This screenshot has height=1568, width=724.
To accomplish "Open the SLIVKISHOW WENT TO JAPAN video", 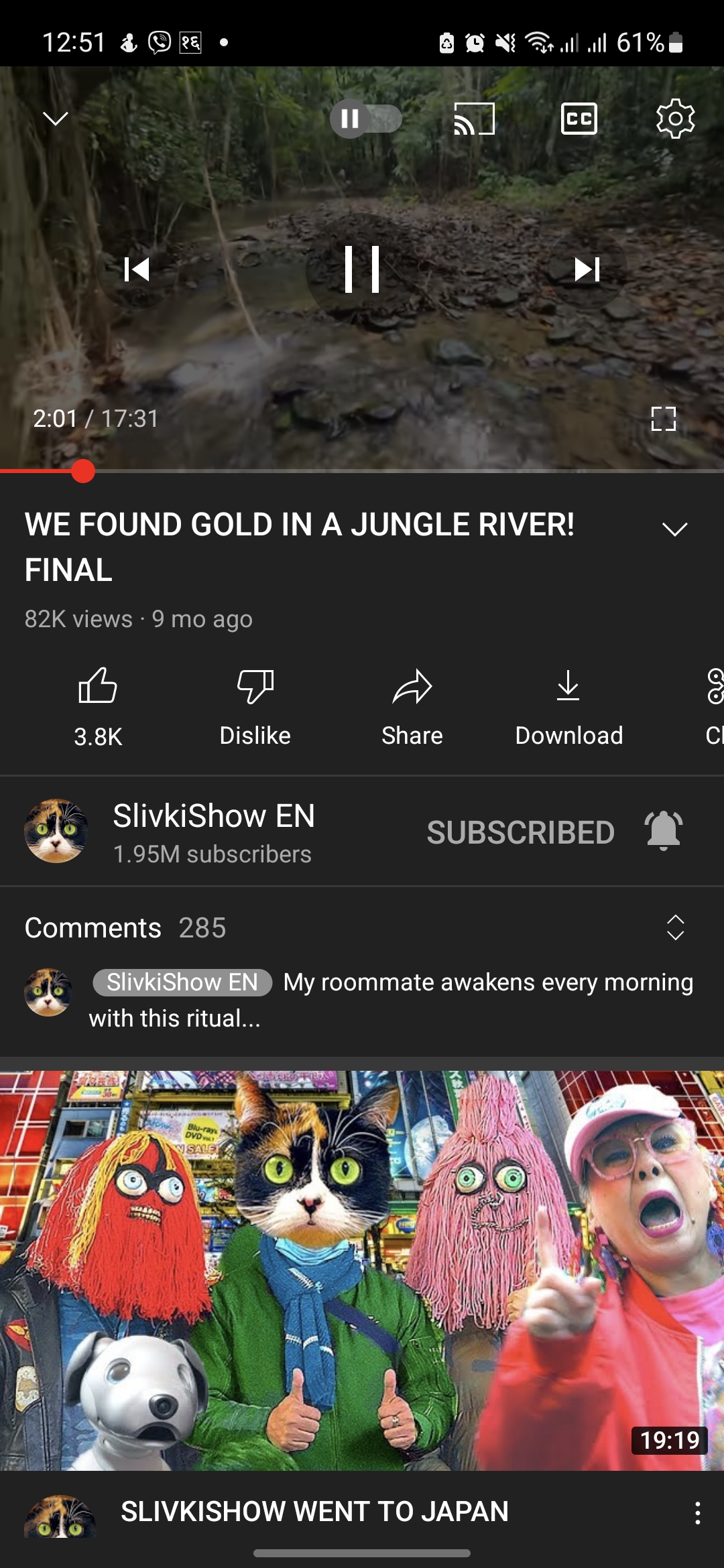I will point(362,1270).
